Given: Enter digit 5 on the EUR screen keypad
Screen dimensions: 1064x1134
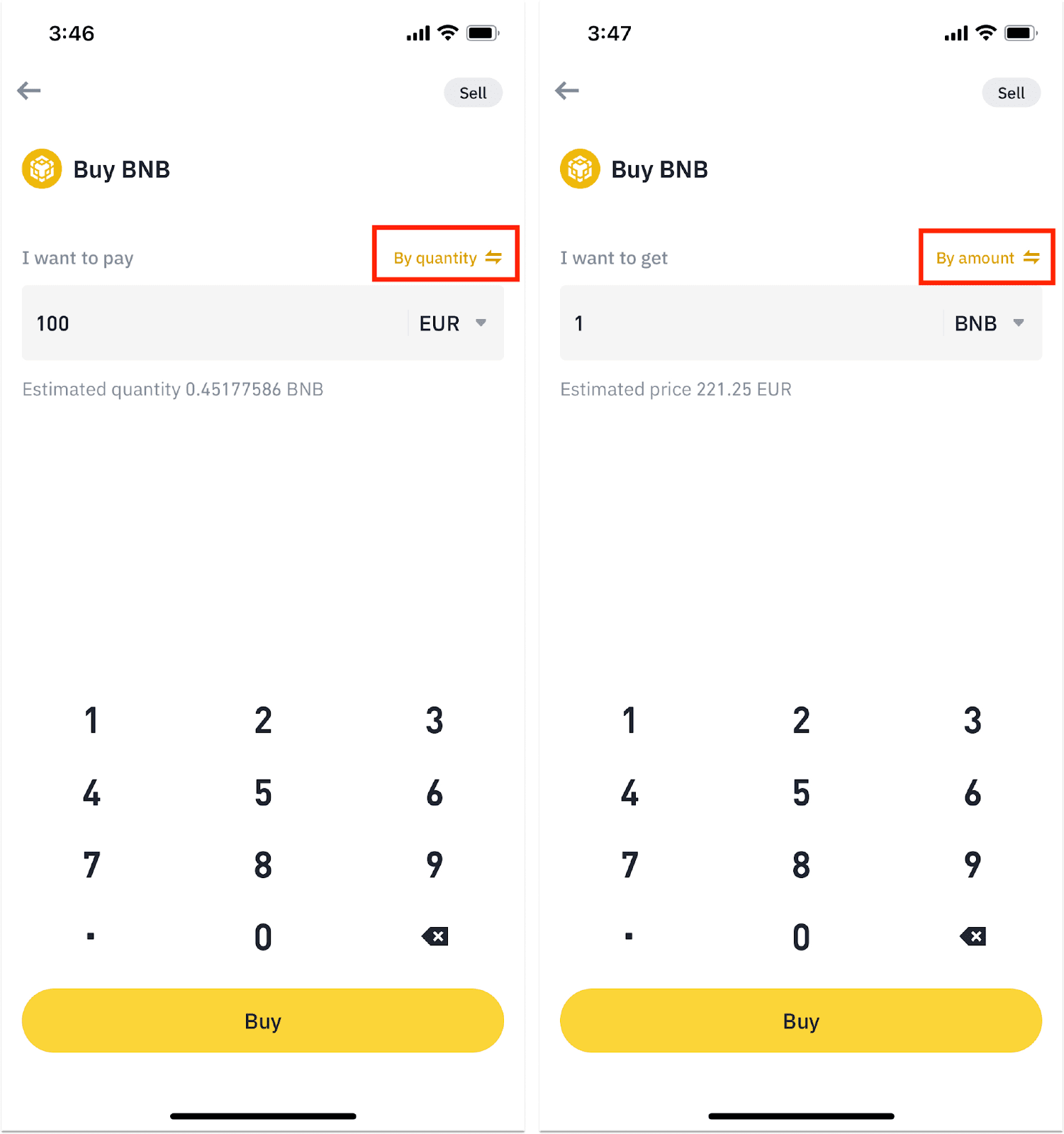Looking at the screenshot, I should tap(263, 793).
